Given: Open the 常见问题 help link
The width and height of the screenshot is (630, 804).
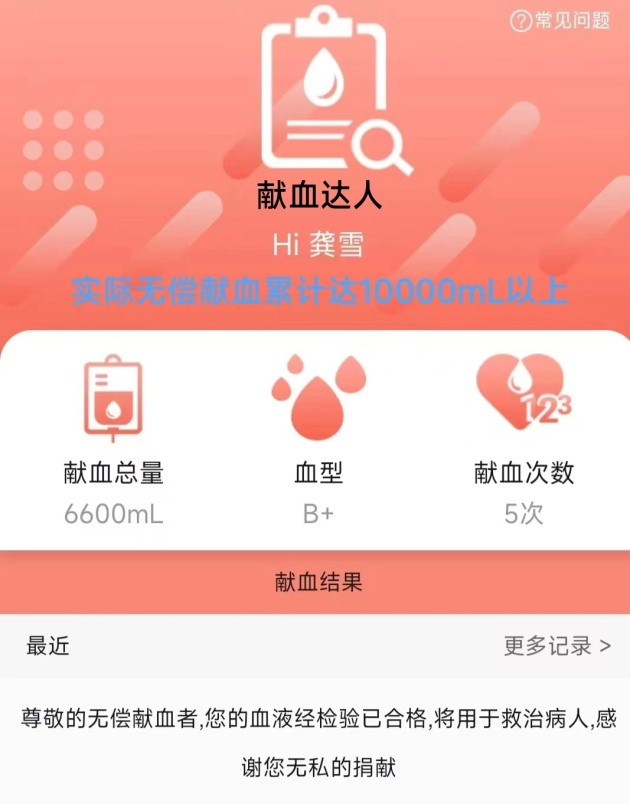Looking at the screenshot, I should click(x=560, y=20).
